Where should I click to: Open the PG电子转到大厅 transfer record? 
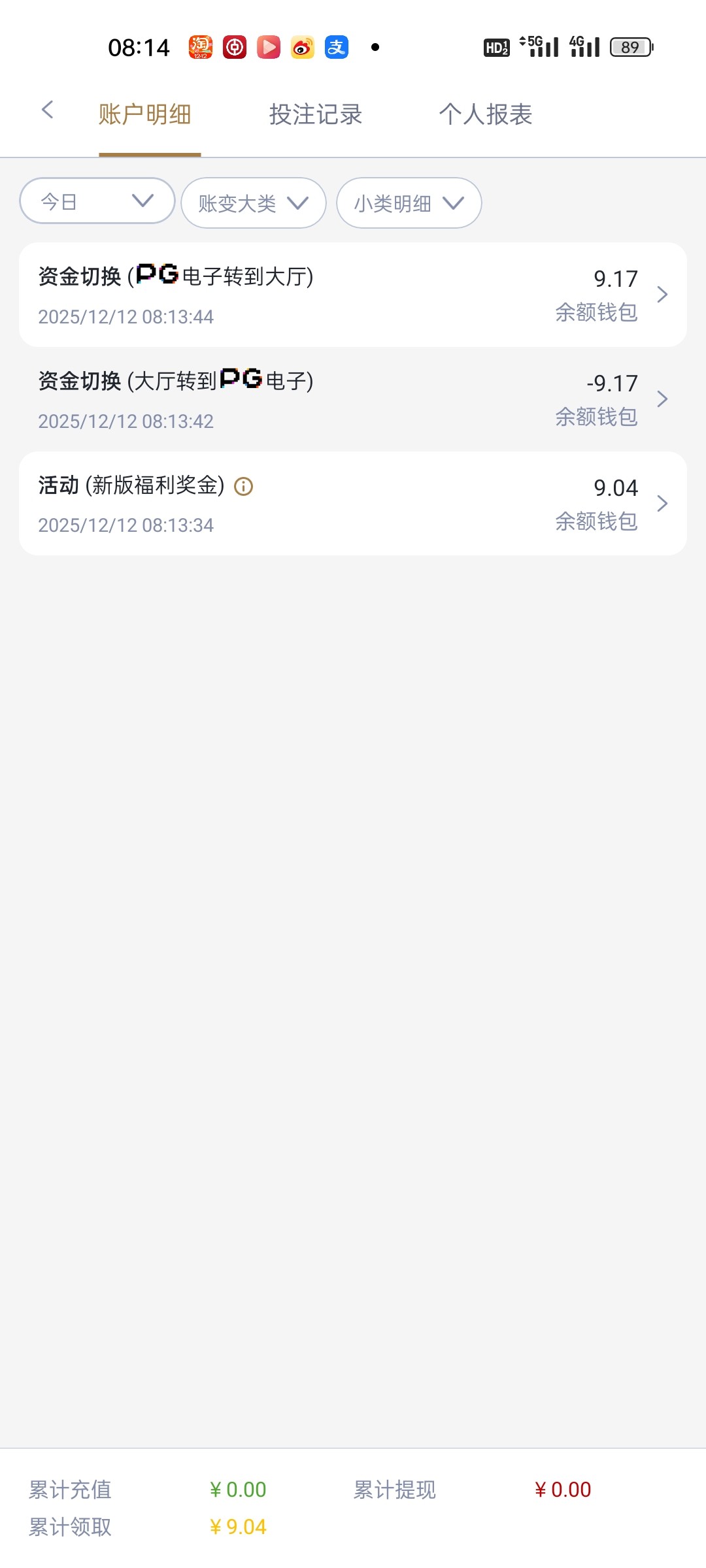pyautogui.click(x=353, y=295)
